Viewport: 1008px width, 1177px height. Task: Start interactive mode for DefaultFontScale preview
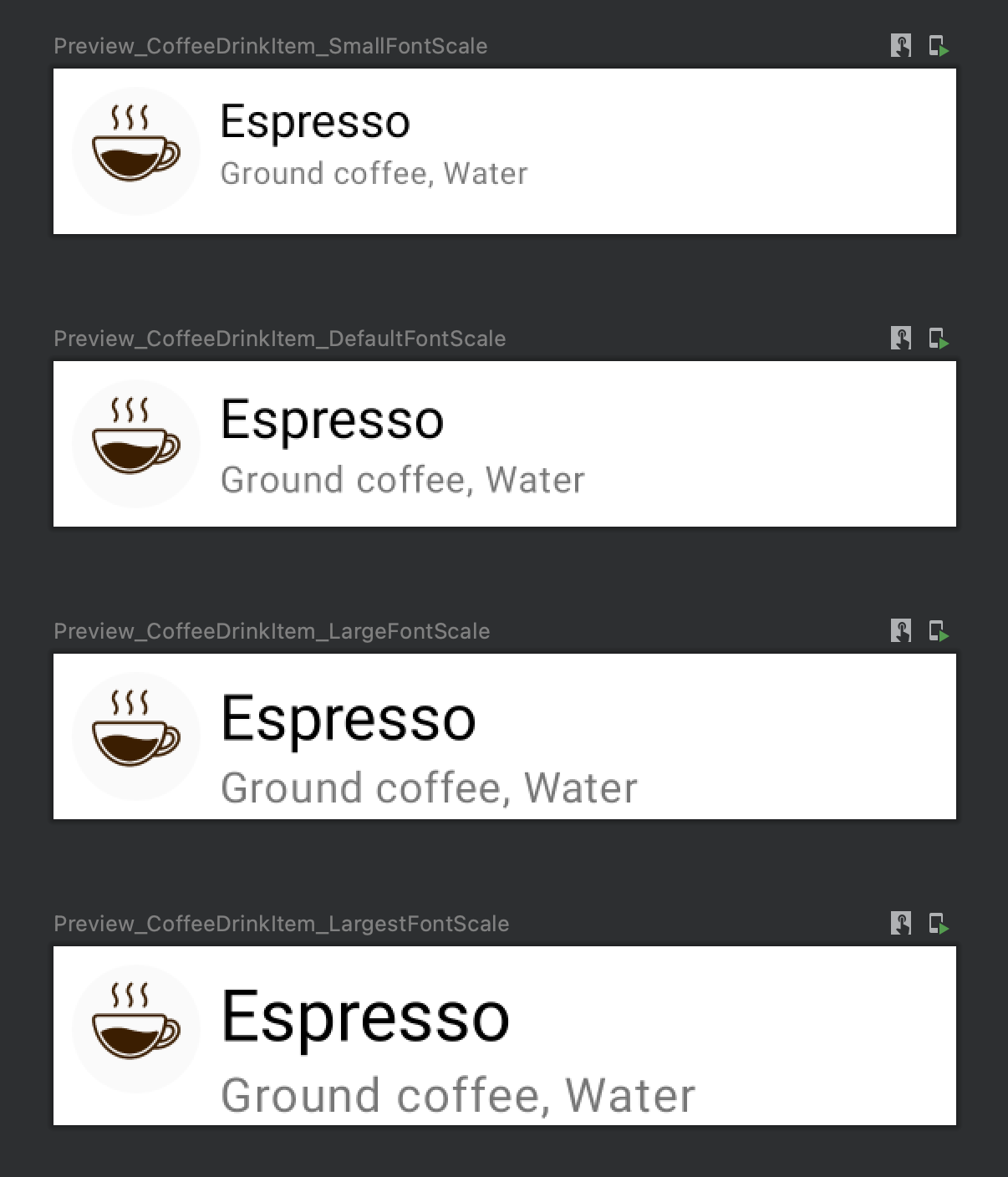click(x=900, y=338)
